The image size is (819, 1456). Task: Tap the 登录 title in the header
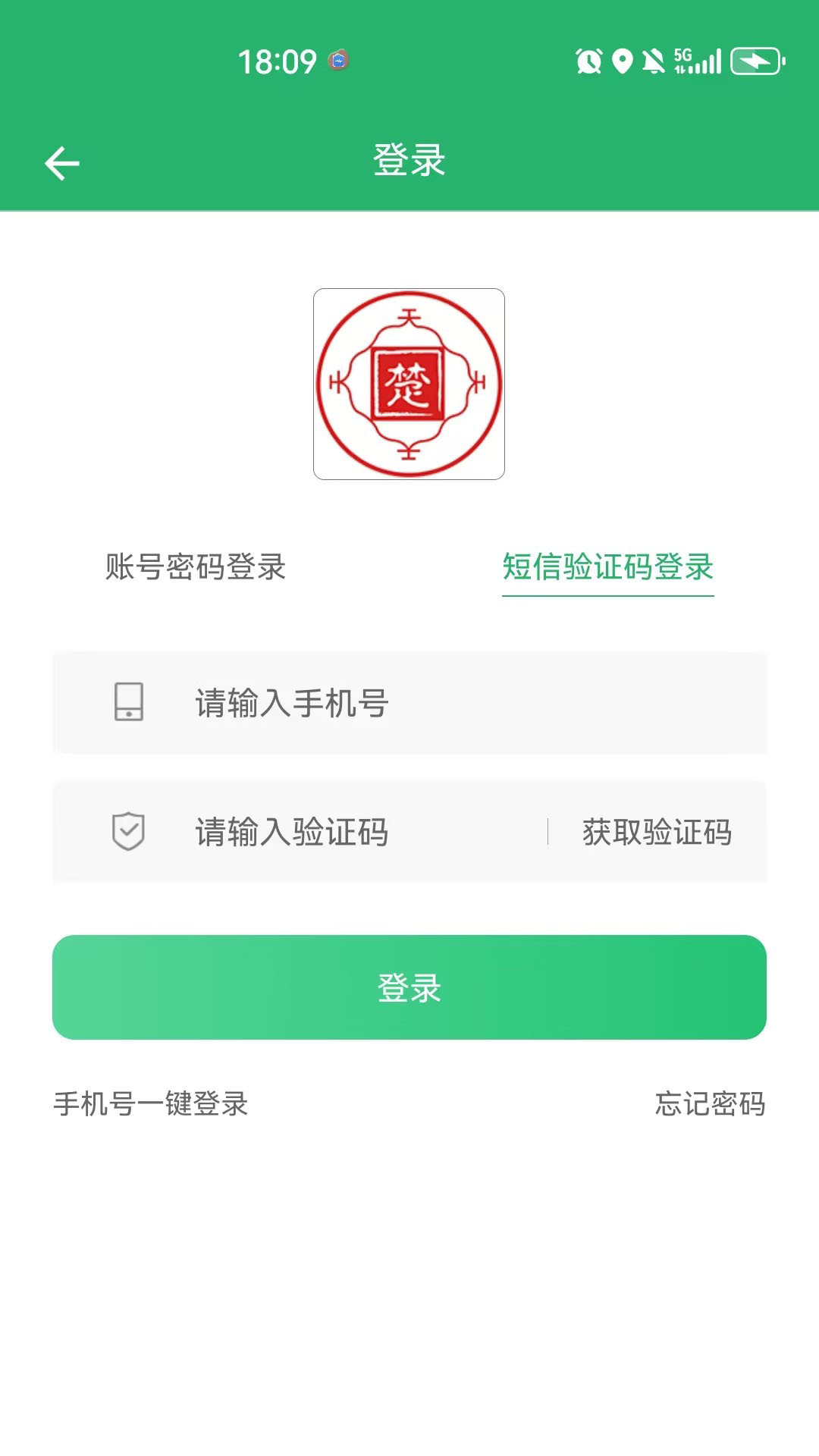(409, 160)
